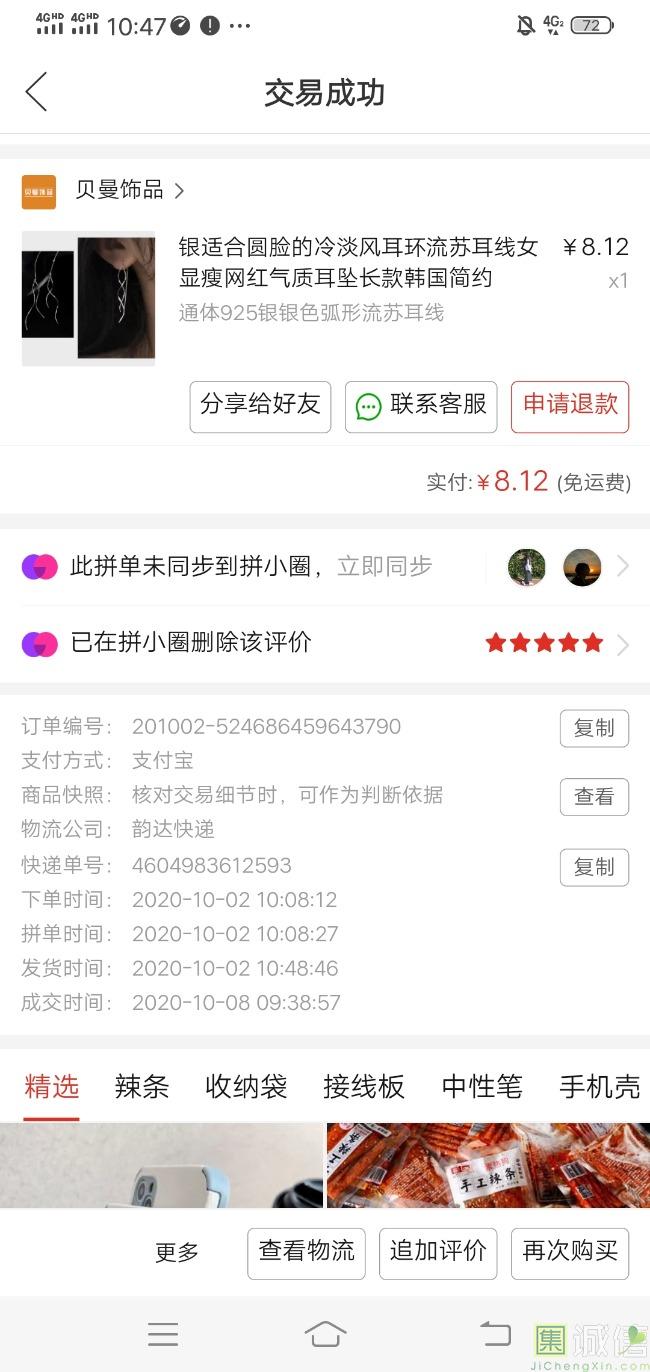Screen dimensions: 650x1372
Task: Contact customer service via 联系客服
Action: 421,406
